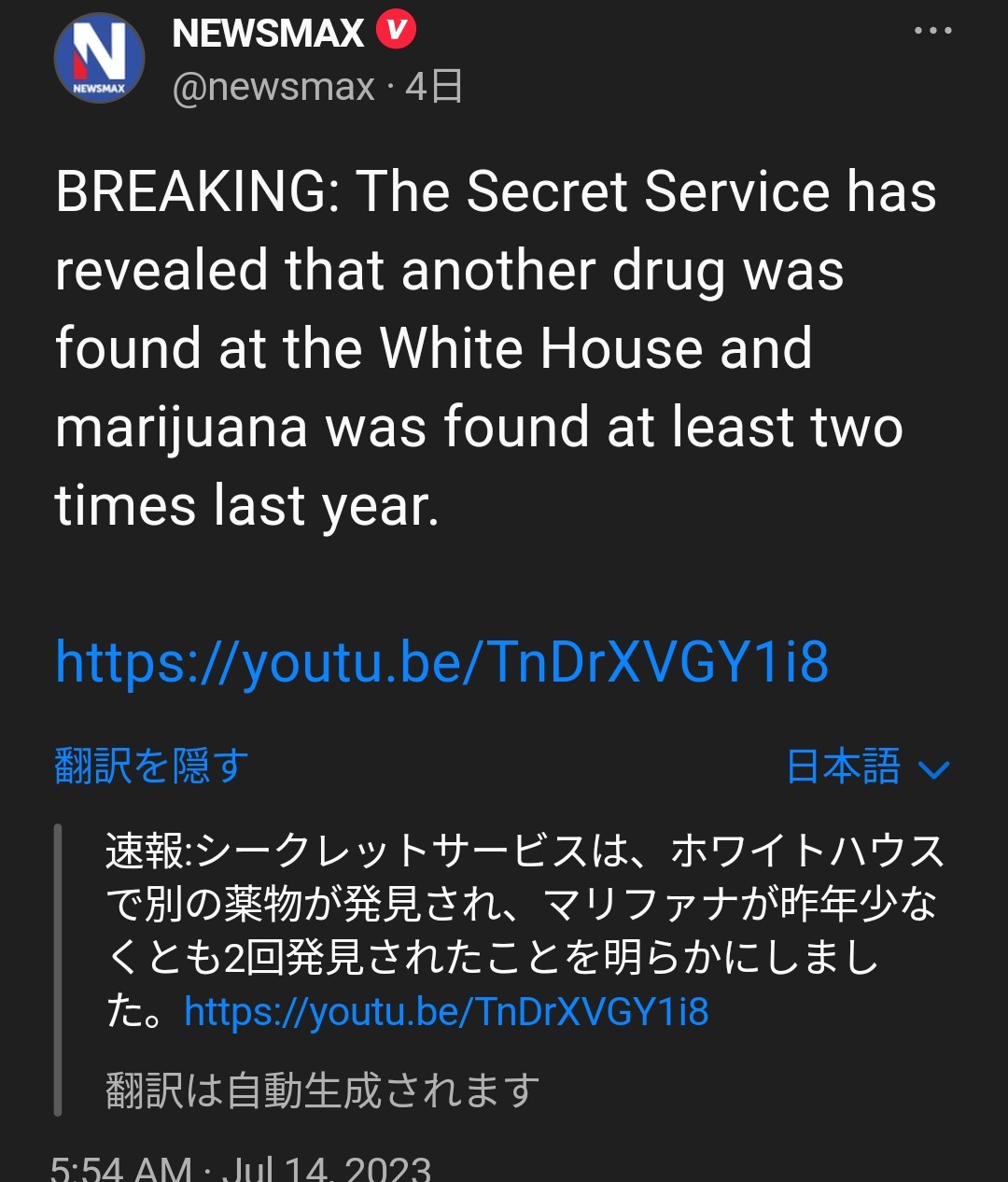The image size is (1008, 1182).
Task: Open the tweet's three-dot overflow menu
Action: click(x=932, y=31)
